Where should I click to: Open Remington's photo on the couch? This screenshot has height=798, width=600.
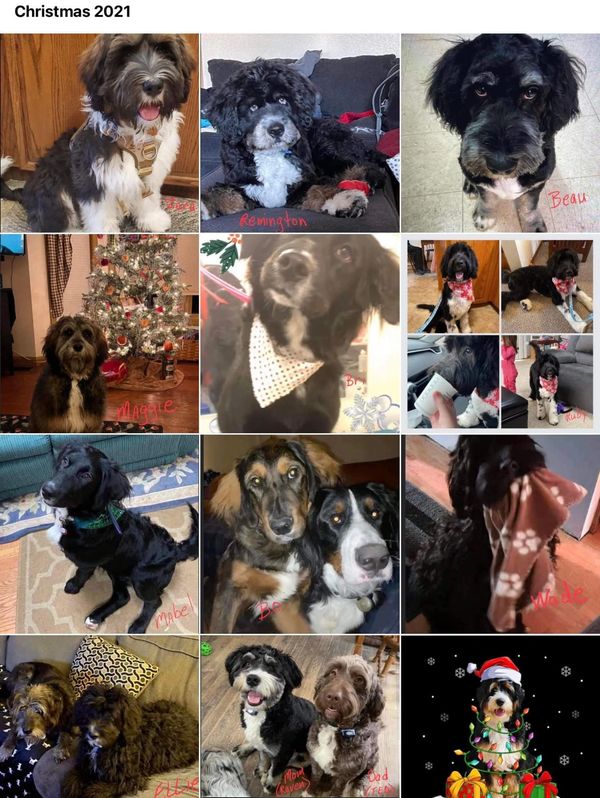coord(300,133)
